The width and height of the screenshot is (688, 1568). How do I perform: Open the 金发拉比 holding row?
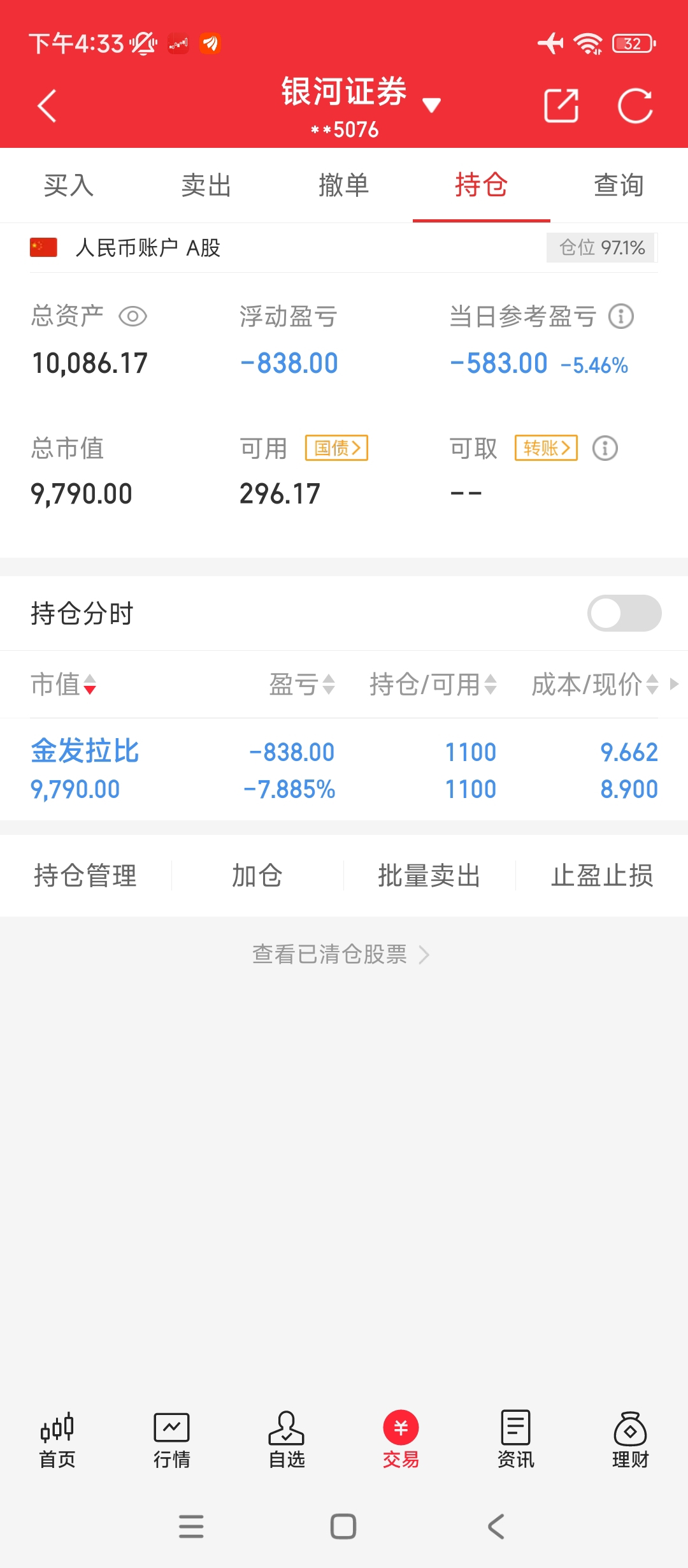coord(344,770)
